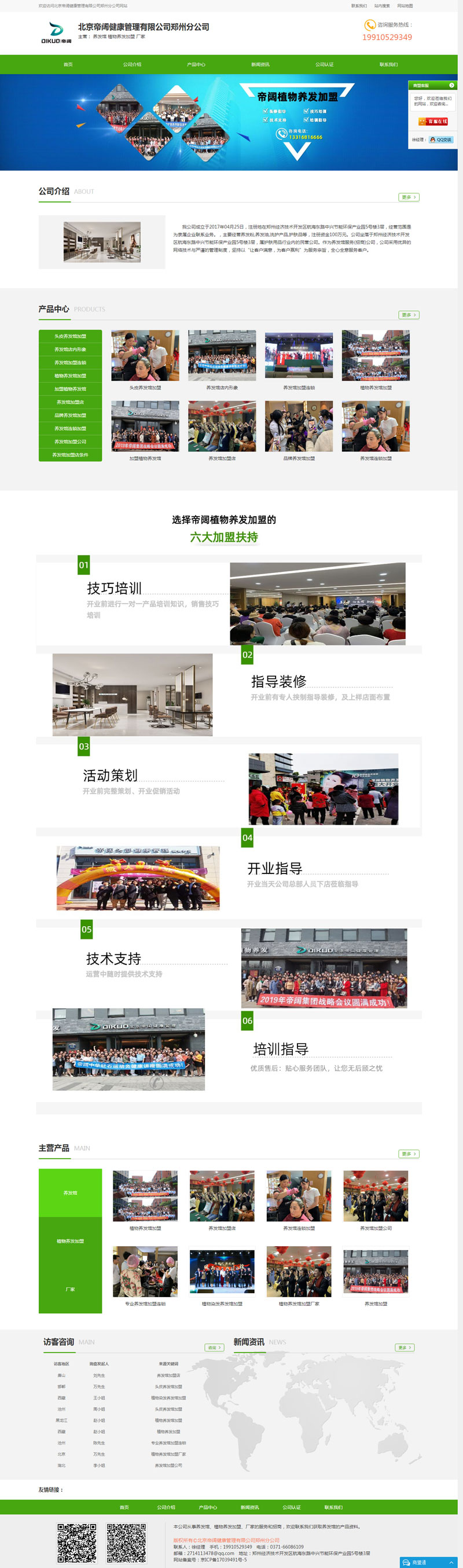Open the 养发馆店内形象 product thumbnail
The width and height of the screenshot is (463, 1568).
222,356
